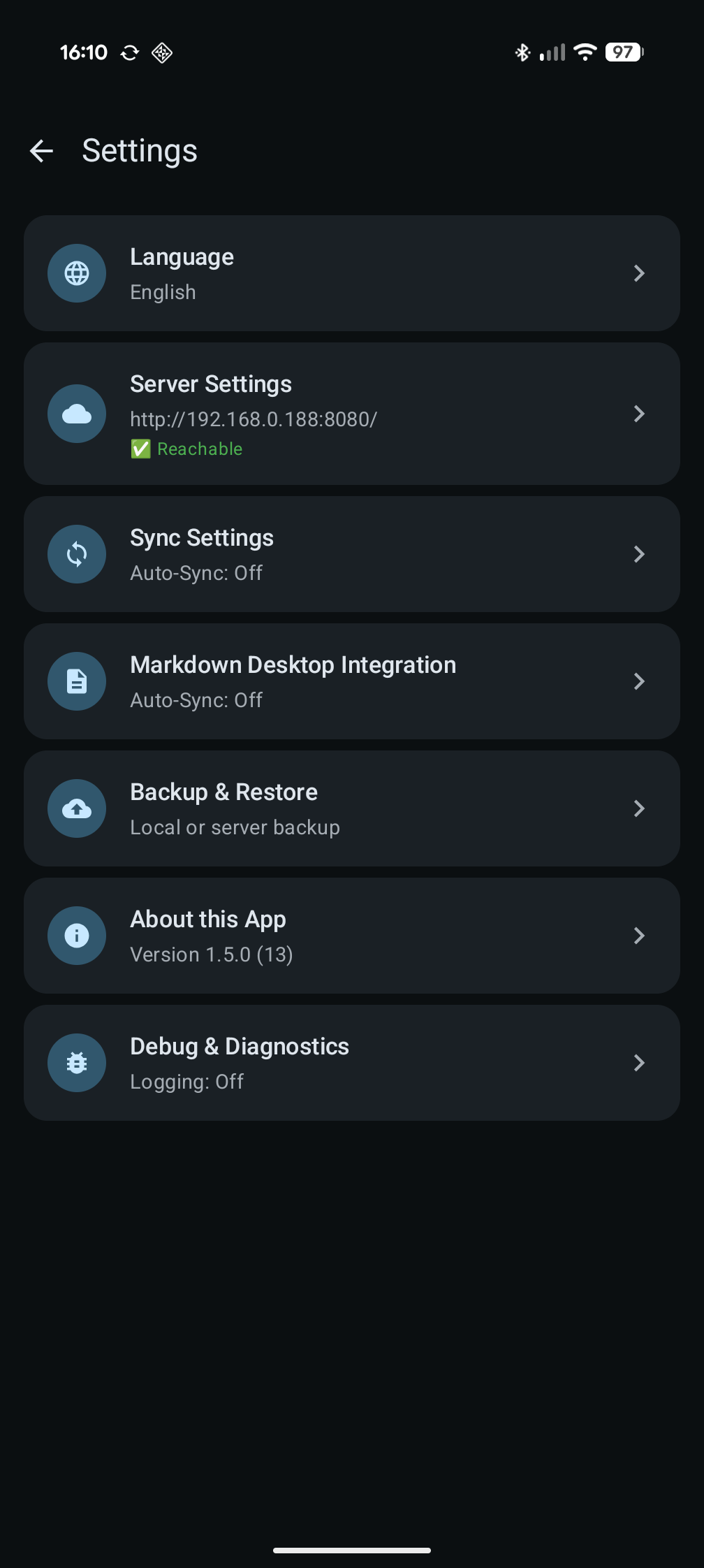704x1568 pixels.
Task: Open the Language setting
Action: point(352,273)
